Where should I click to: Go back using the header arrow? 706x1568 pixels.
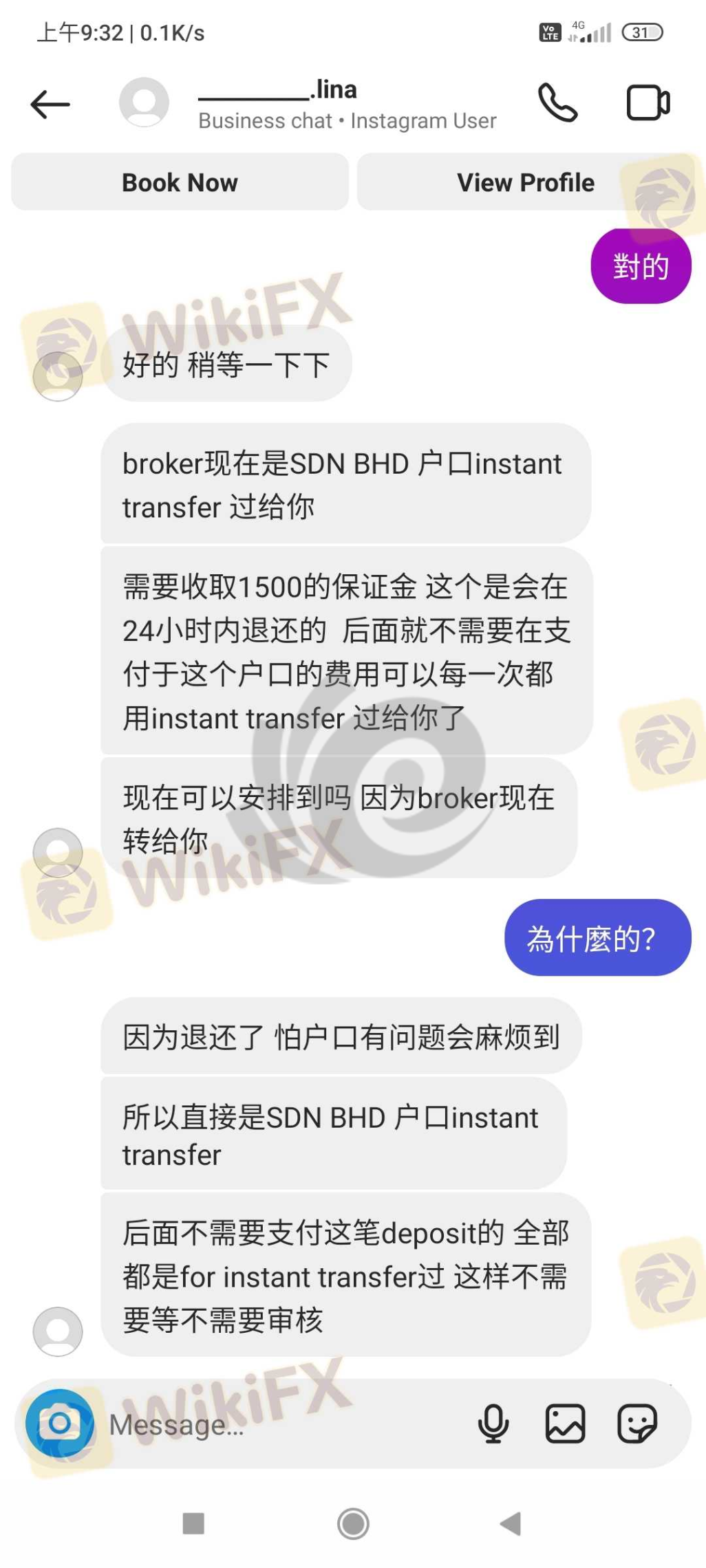[x=50, y=105]
